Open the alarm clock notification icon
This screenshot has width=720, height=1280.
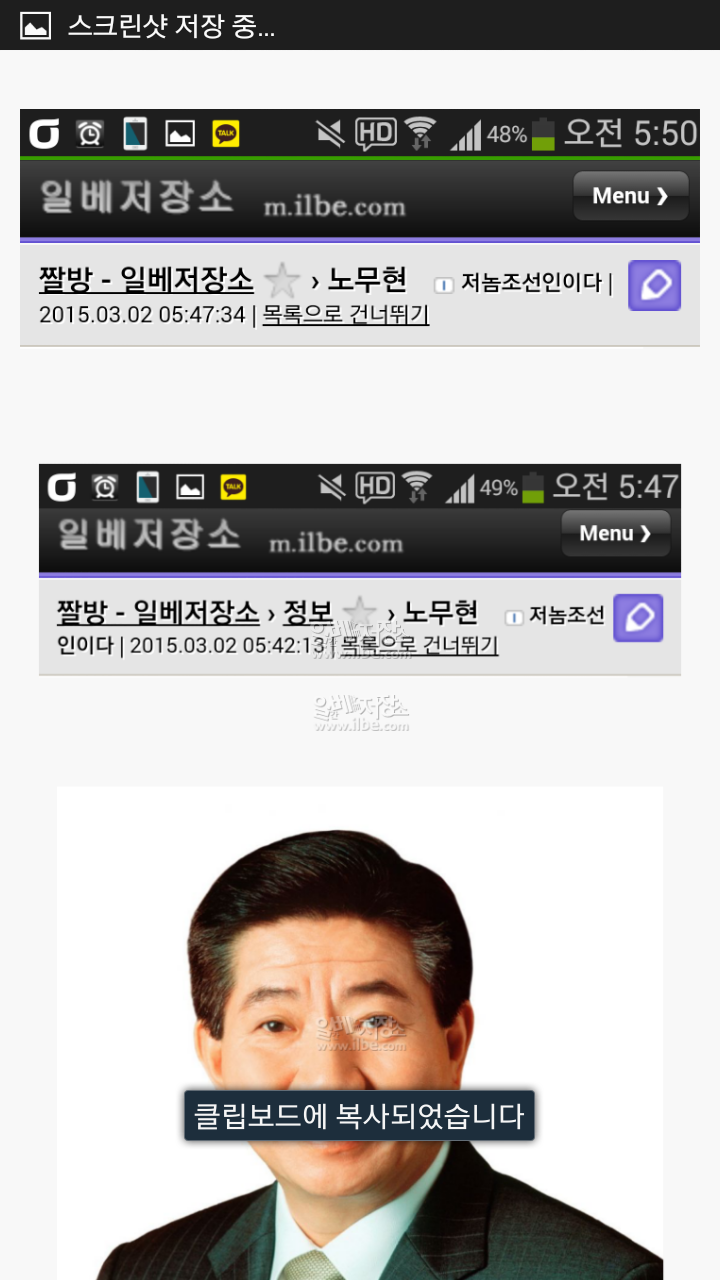[x=90, y=131]
